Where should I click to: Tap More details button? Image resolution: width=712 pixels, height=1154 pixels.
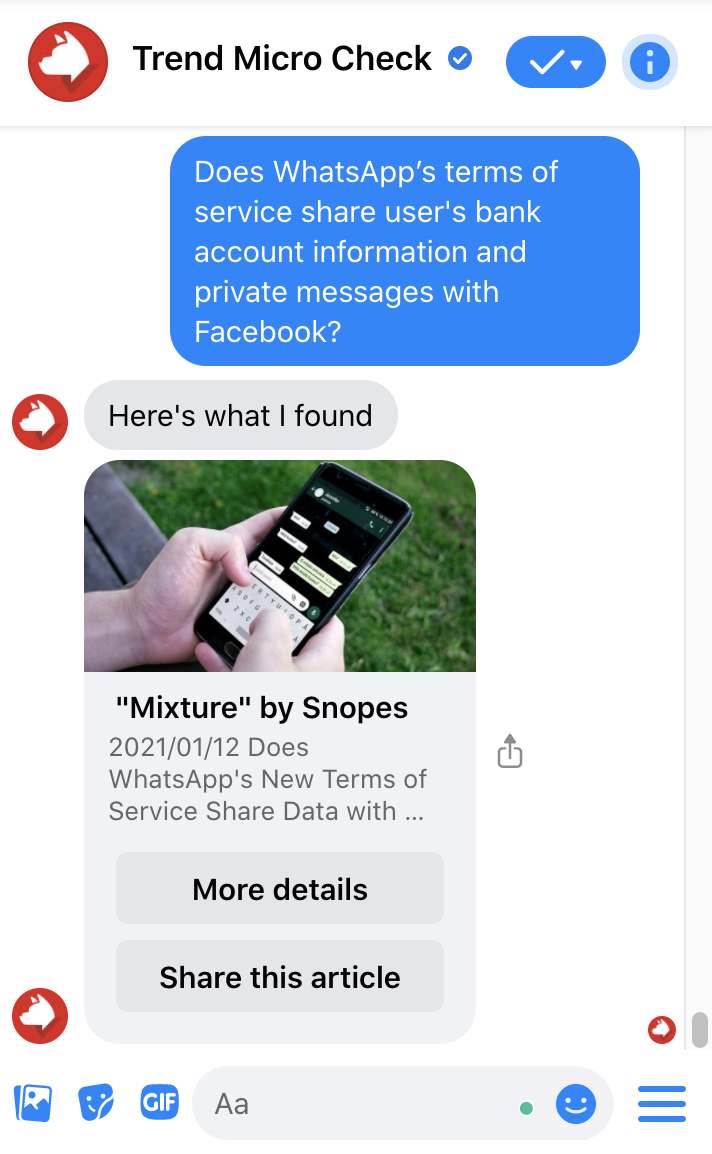280,888
